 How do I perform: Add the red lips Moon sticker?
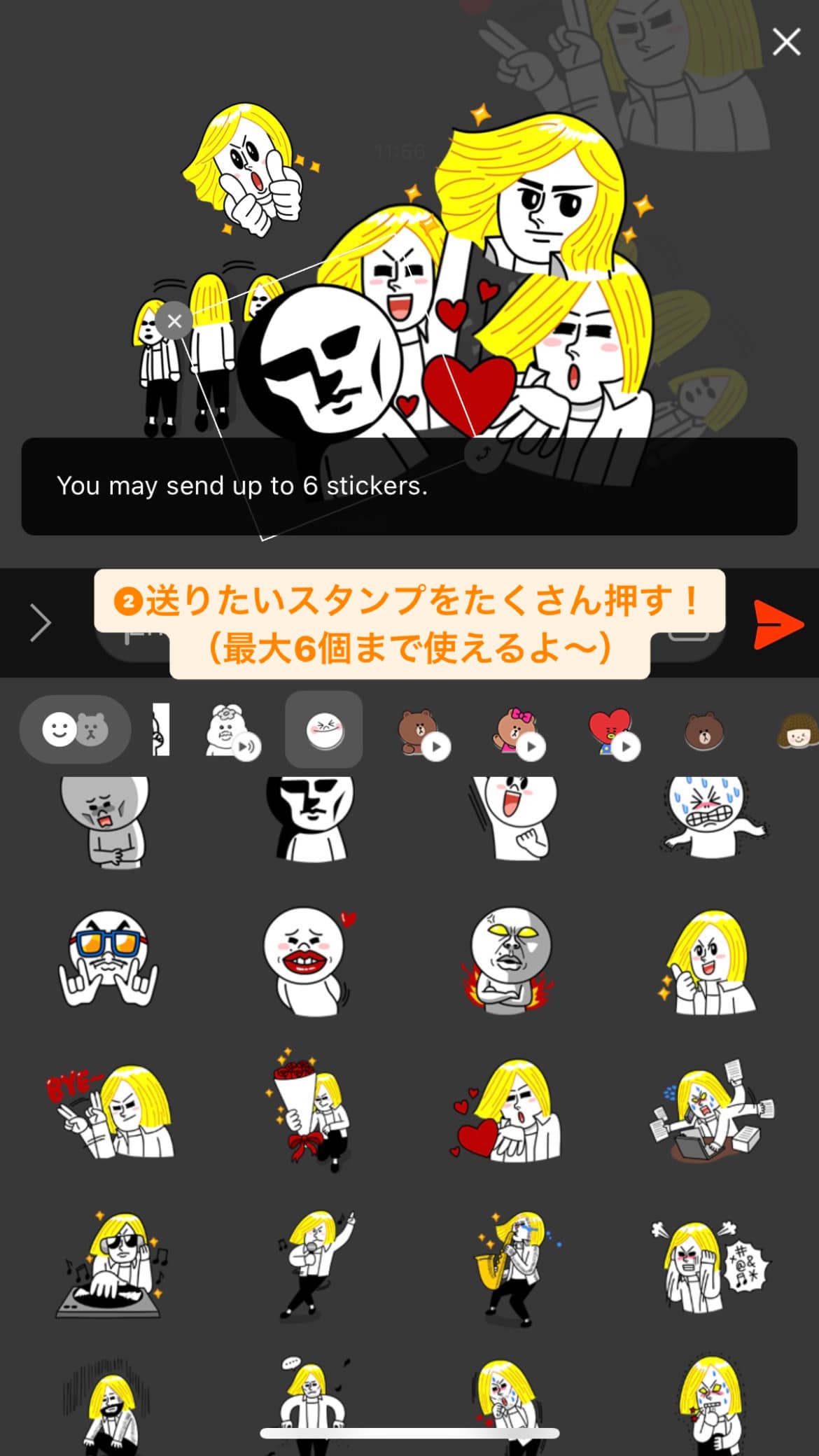308,961
